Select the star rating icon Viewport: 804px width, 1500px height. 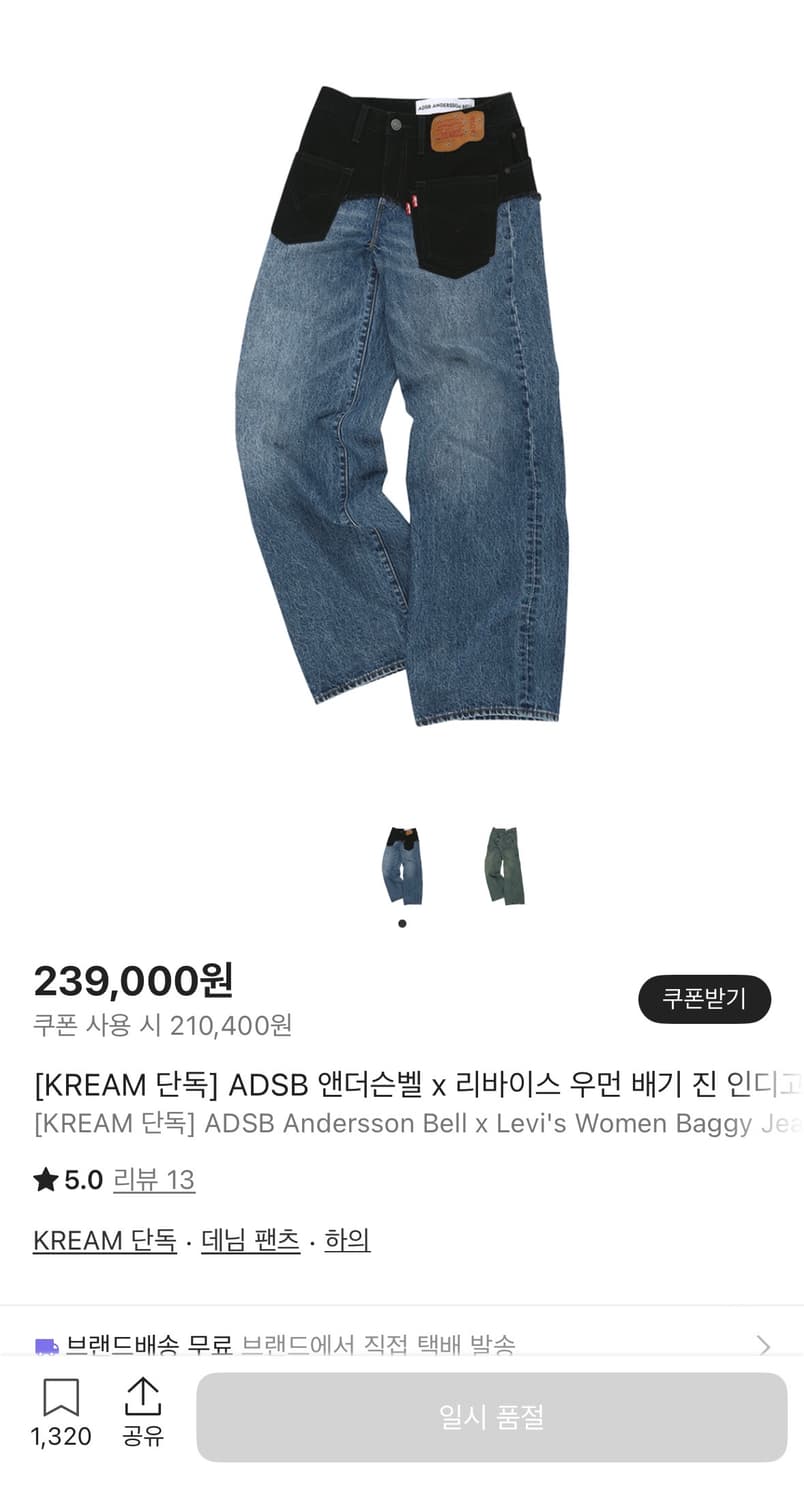44,1180
